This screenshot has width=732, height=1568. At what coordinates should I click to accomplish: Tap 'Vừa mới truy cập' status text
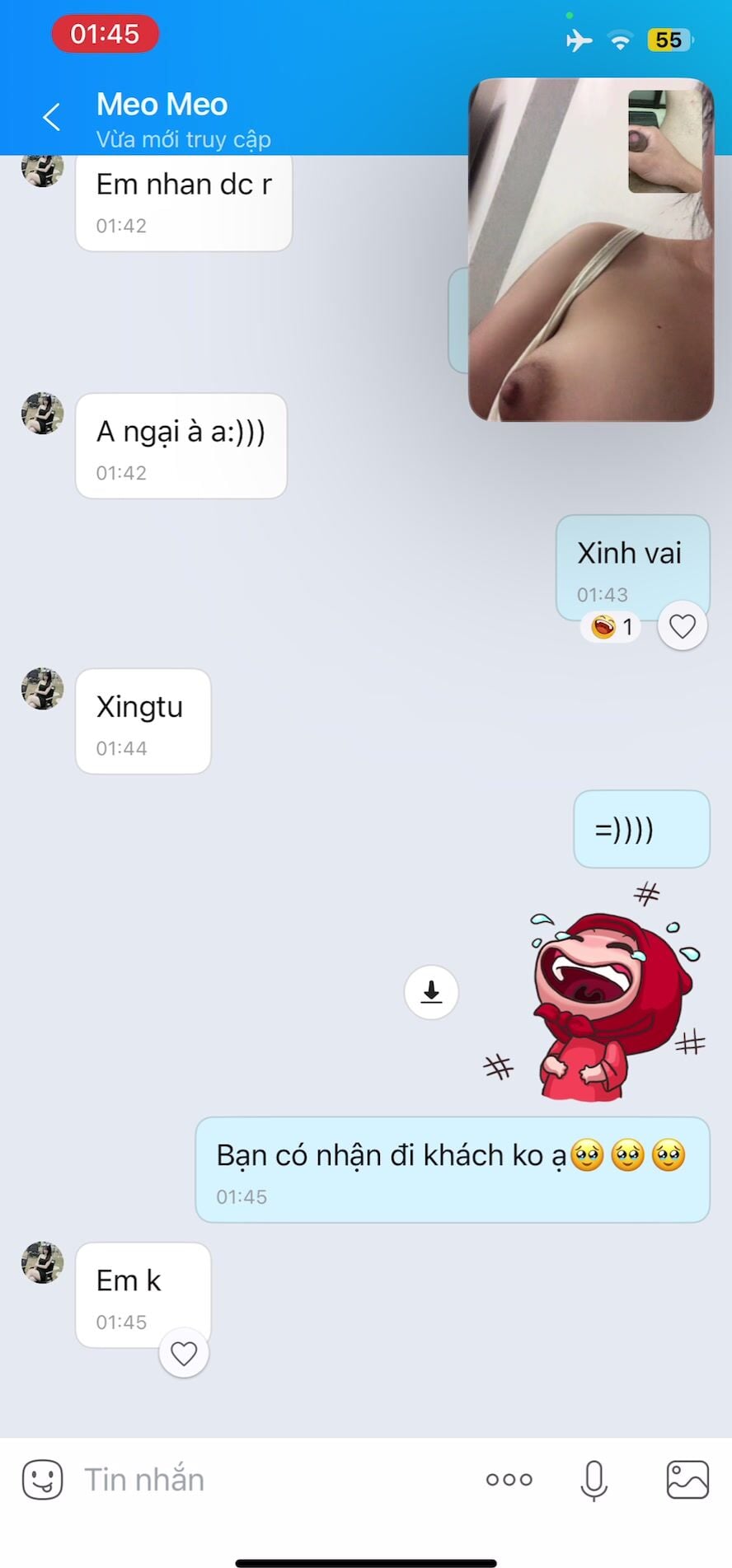183,139
